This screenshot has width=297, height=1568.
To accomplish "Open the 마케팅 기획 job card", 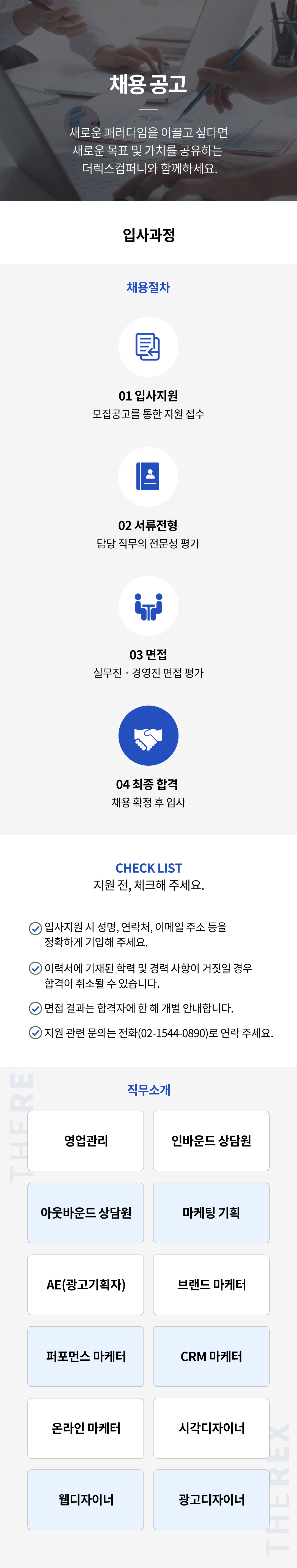I will [211, 1213].
